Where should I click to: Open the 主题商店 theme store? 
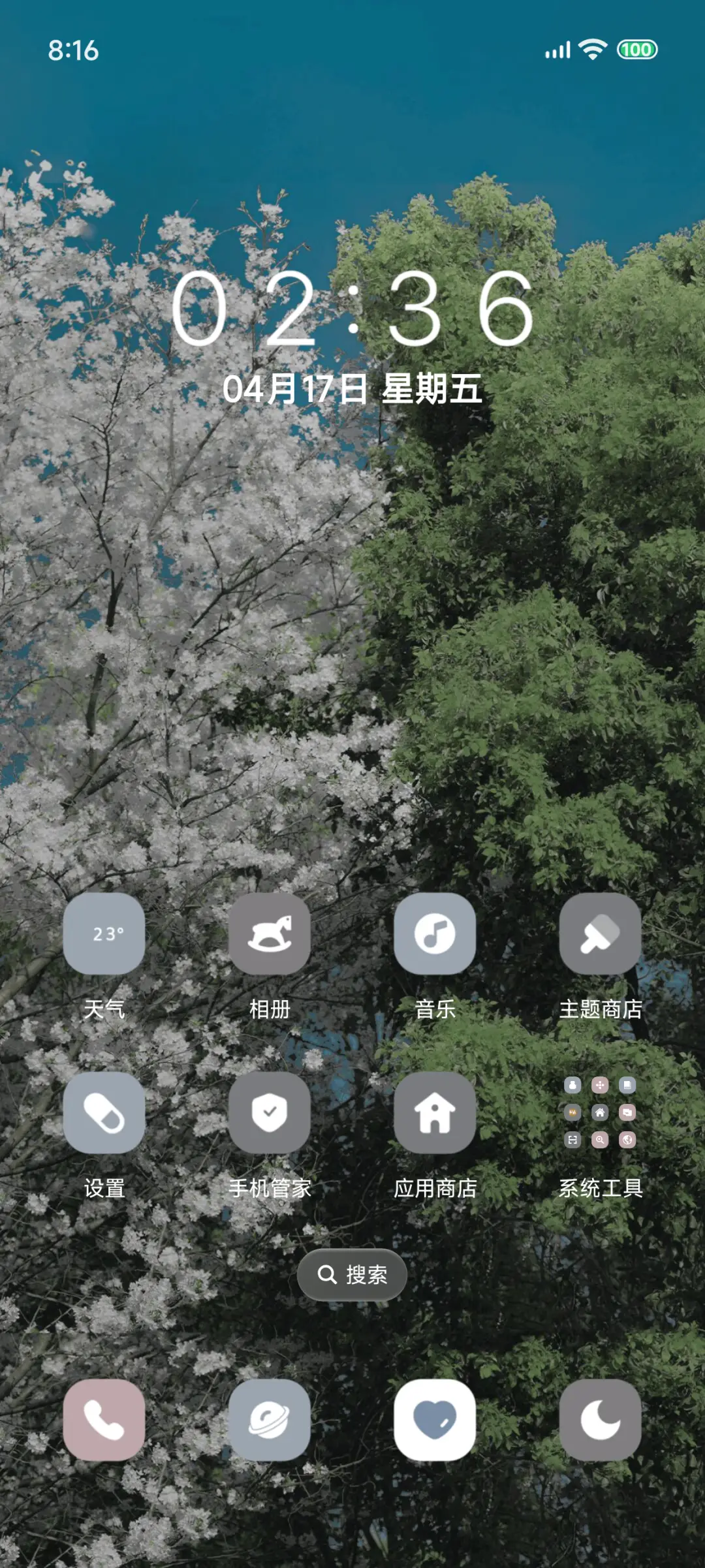coord(601,934)
